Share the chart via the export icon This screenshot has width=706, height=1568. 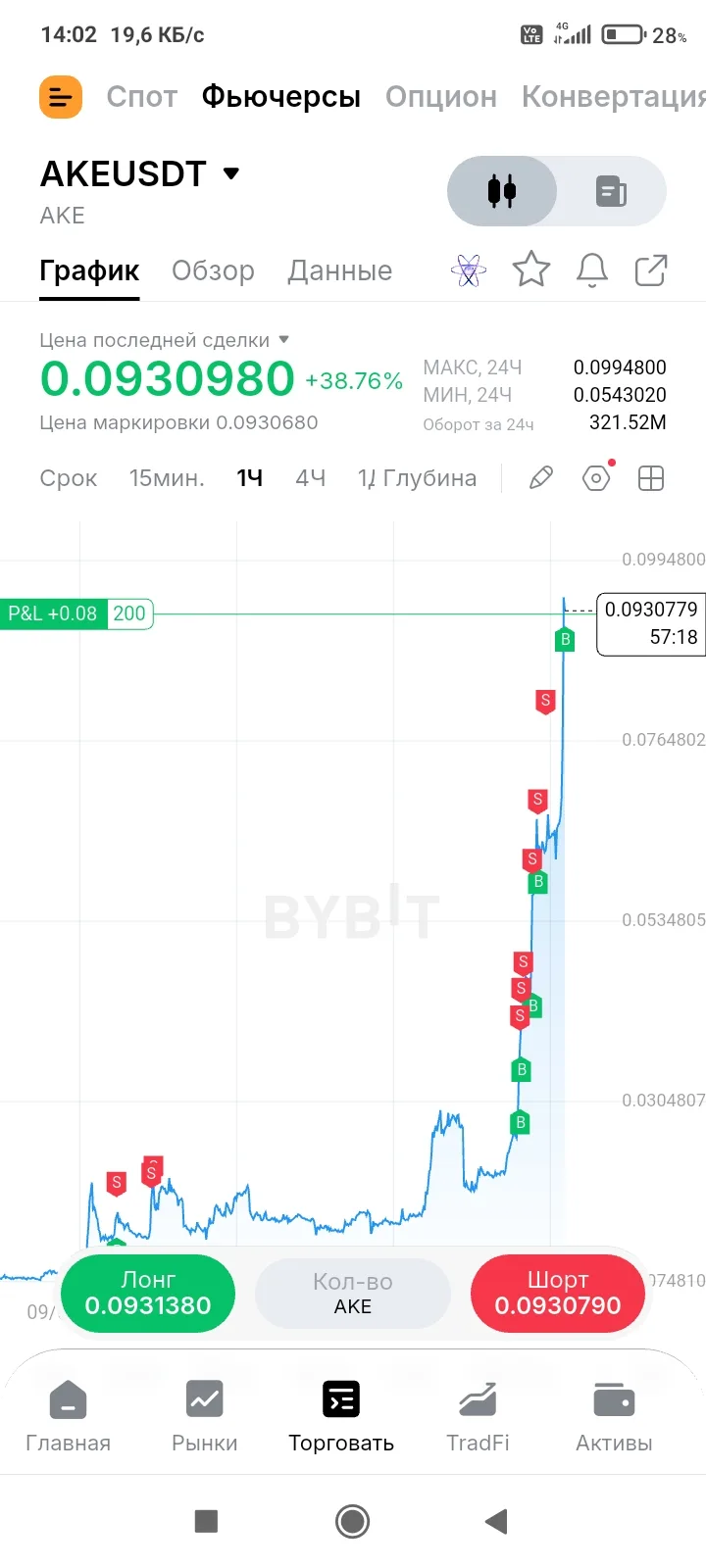coord(651,270)
